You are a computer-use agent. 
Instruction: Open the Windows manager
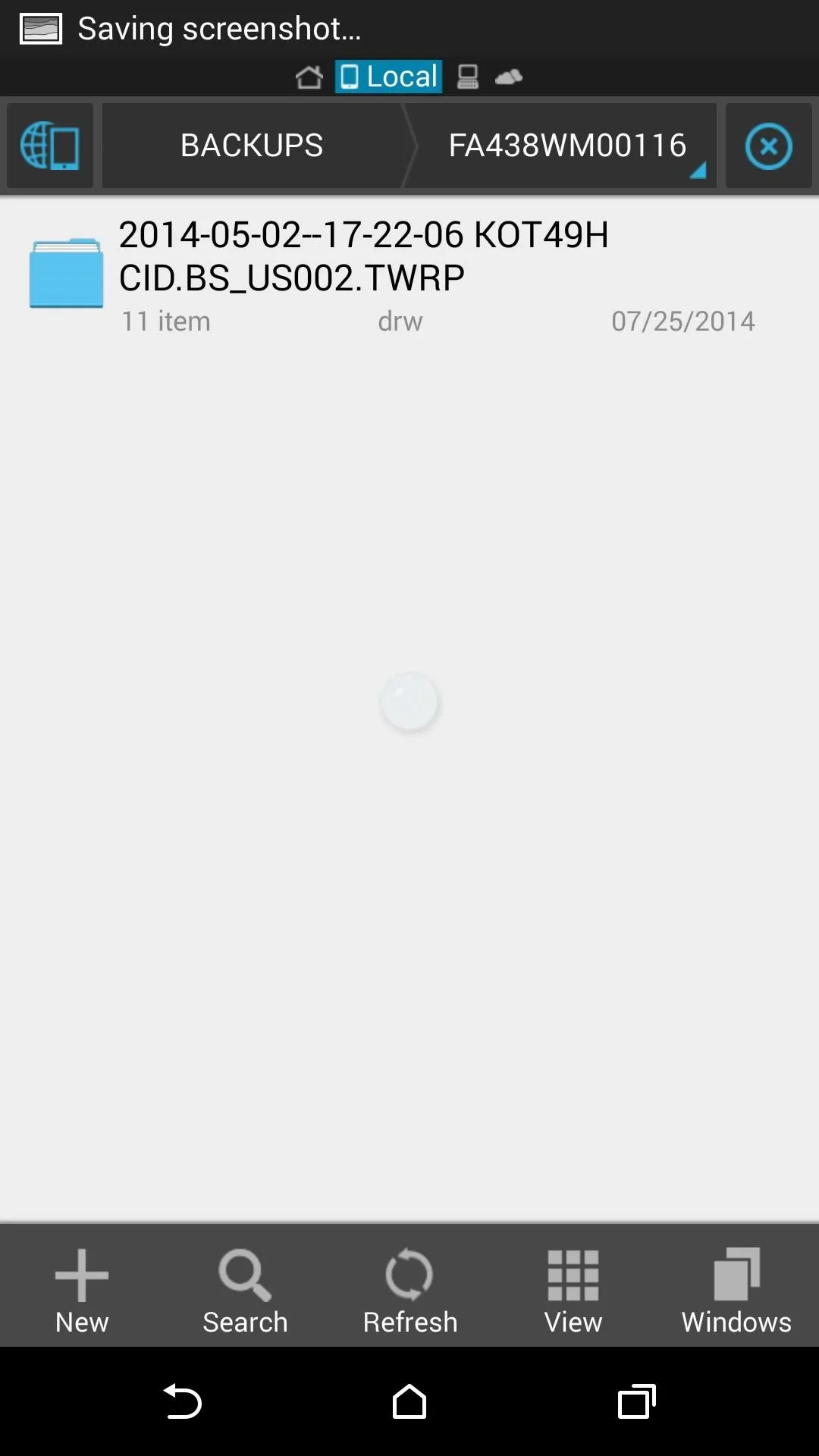tap(736, 1291)
